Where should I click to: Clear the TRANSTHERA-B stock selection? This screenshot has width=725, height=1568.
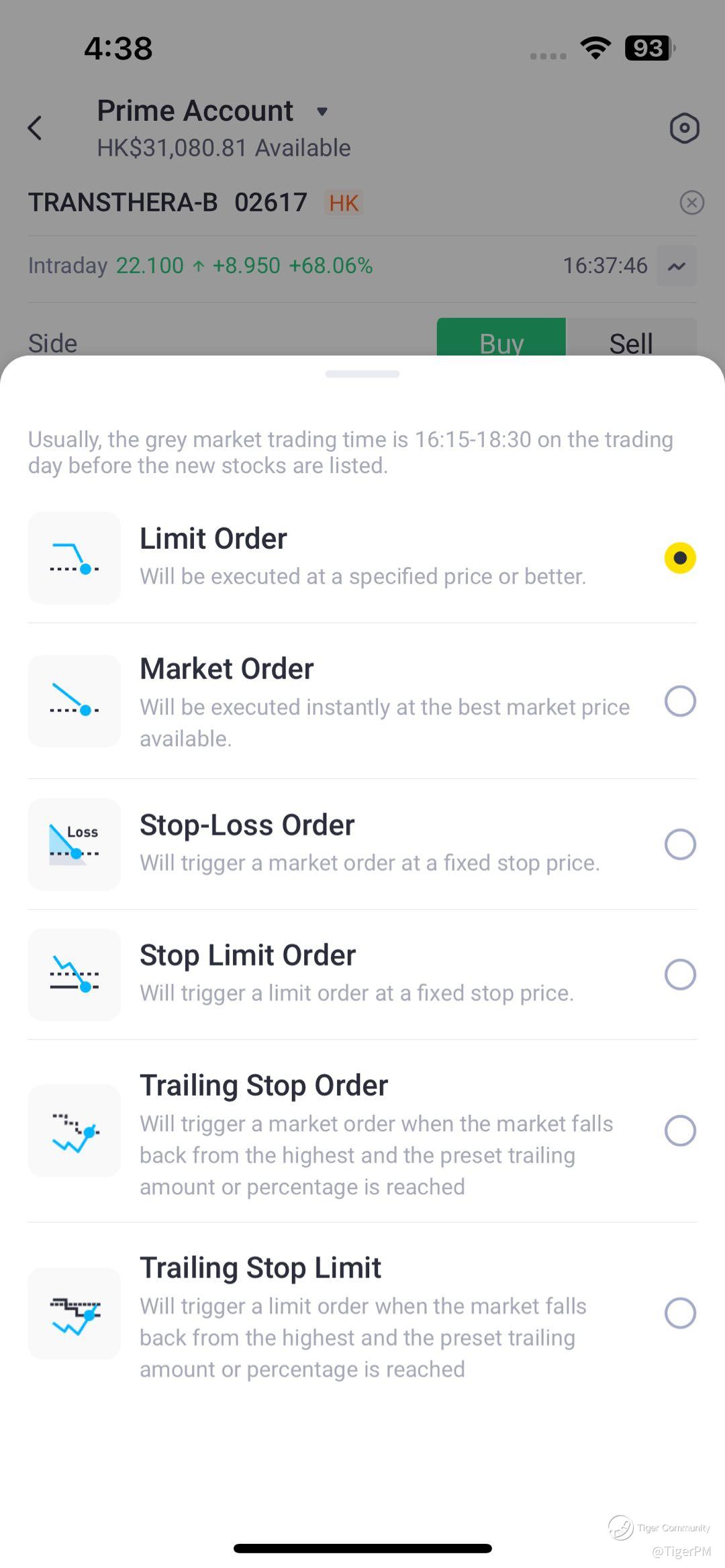coord(691,202)
